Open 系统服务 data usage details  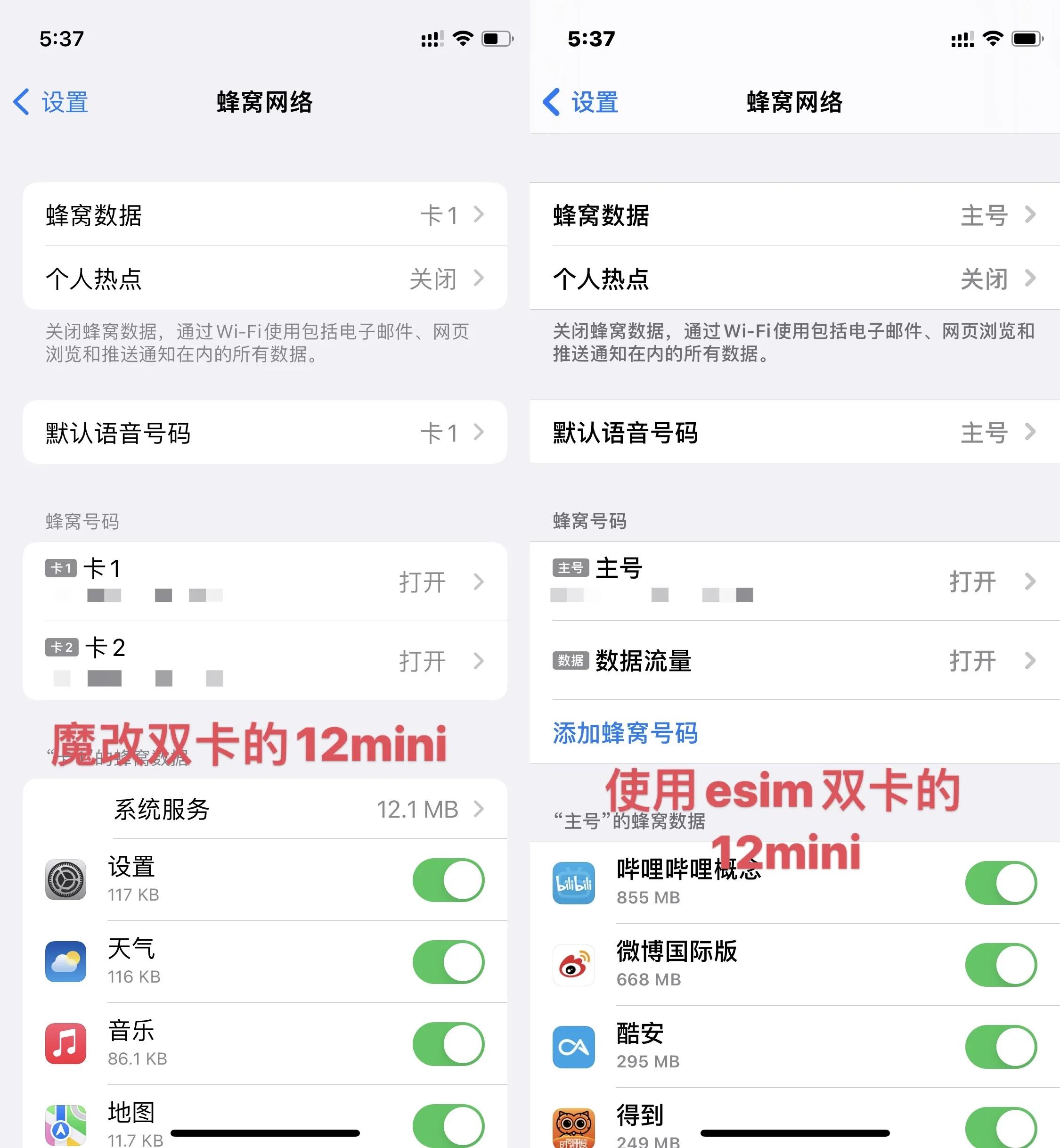[264, 810]
